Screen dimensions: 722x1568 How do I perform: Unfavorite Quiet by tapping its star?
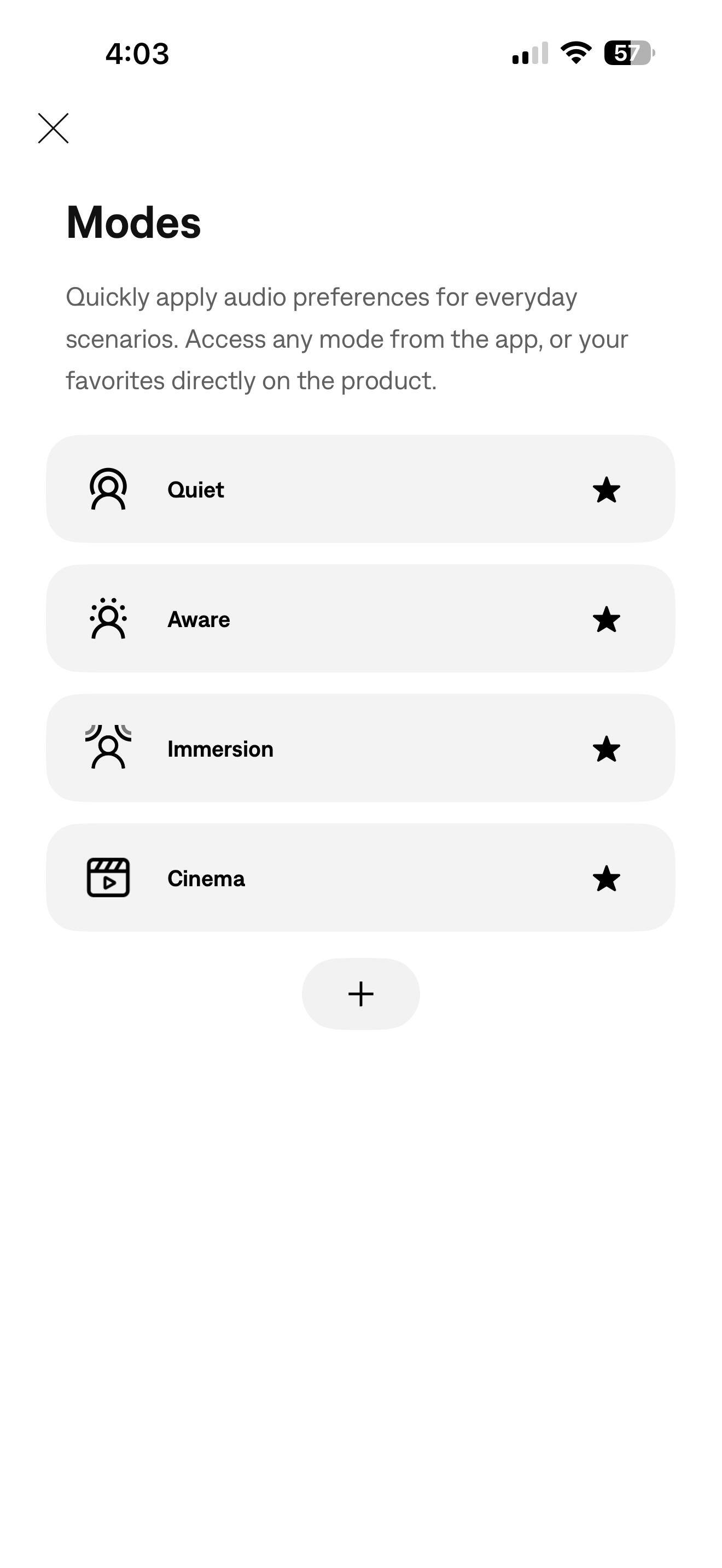pos(608,489)
